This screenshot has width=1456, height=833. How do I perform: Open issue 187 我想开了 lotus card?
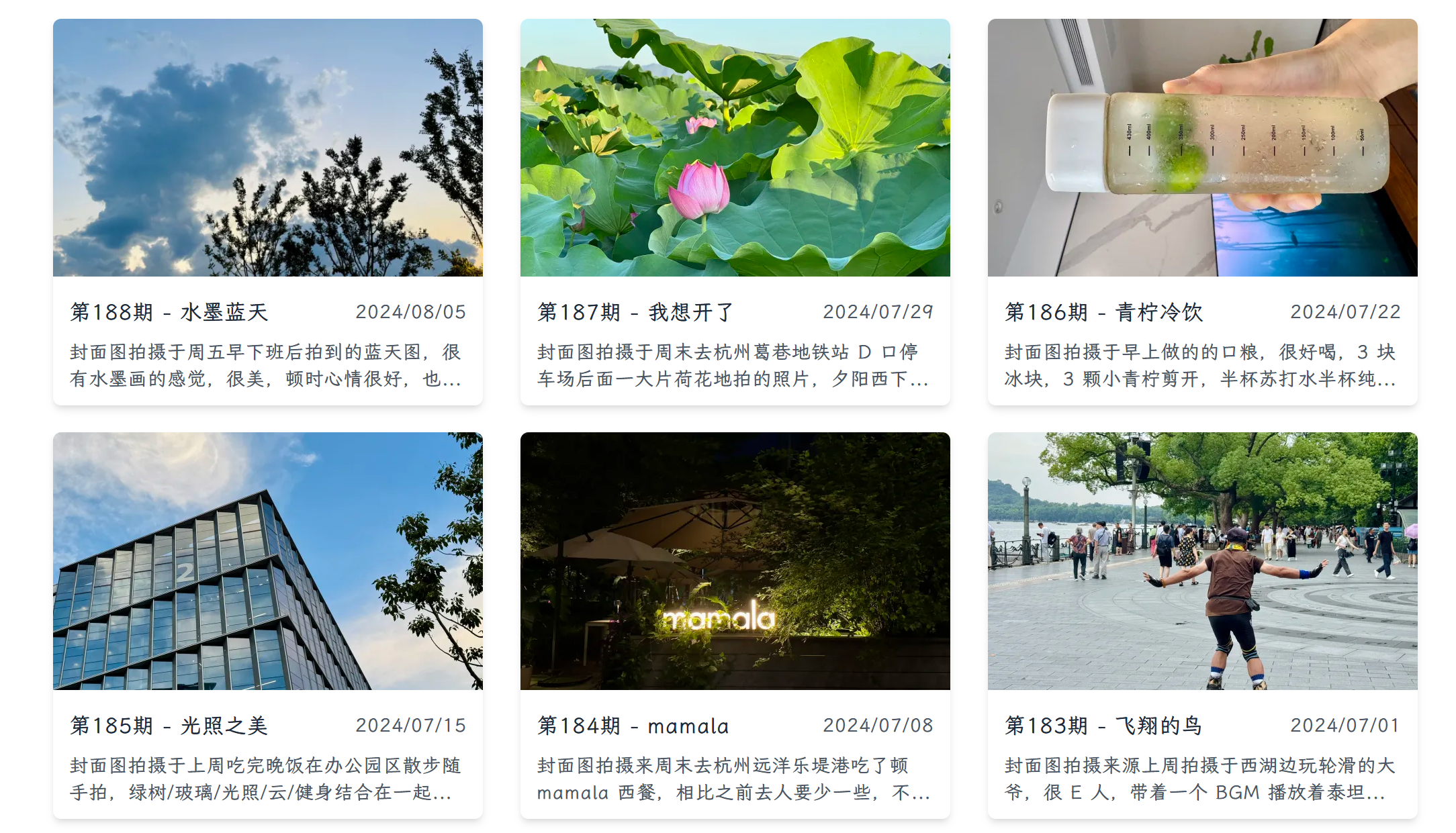click(635, 312)
